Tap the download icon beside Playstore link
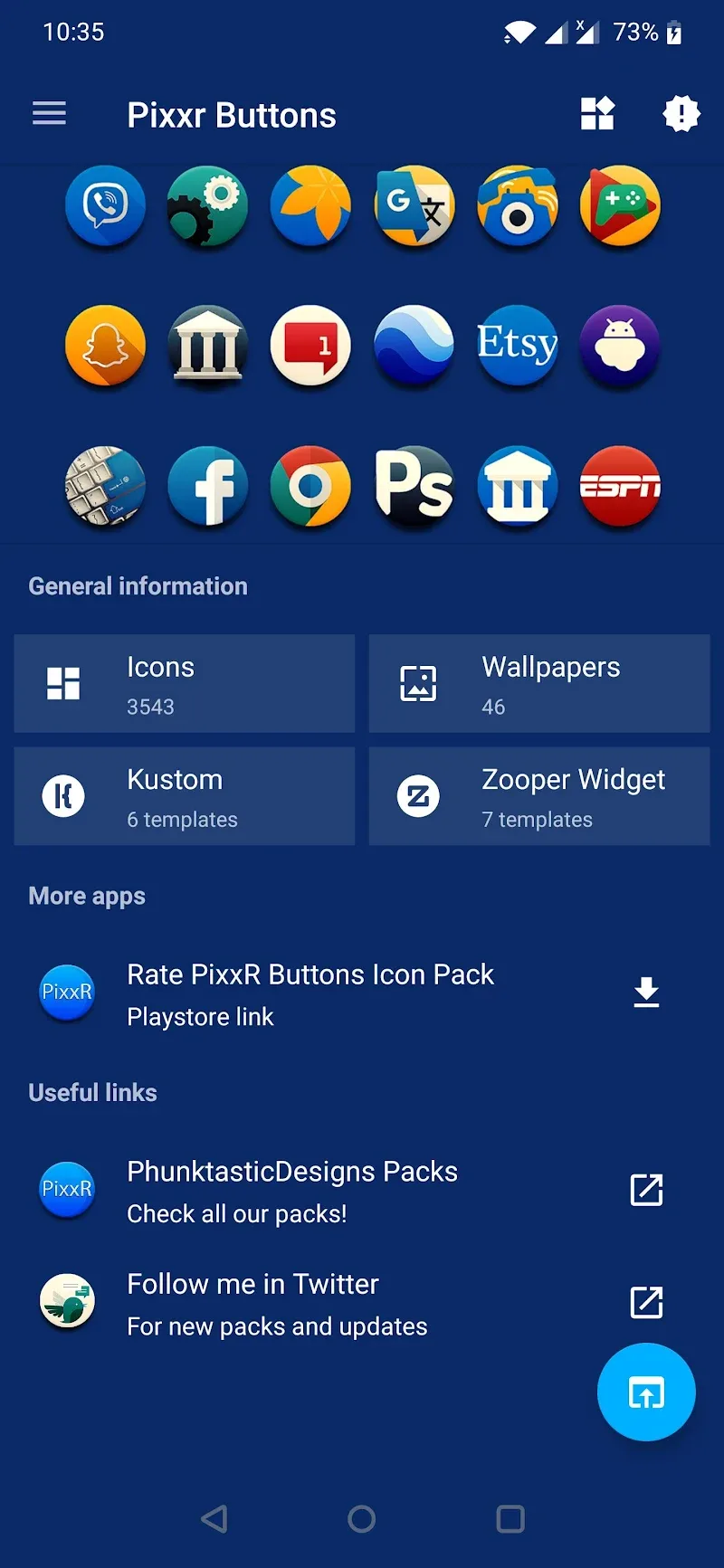The height and width of the screenshot is (1568, 724). [x=646, y=993]
